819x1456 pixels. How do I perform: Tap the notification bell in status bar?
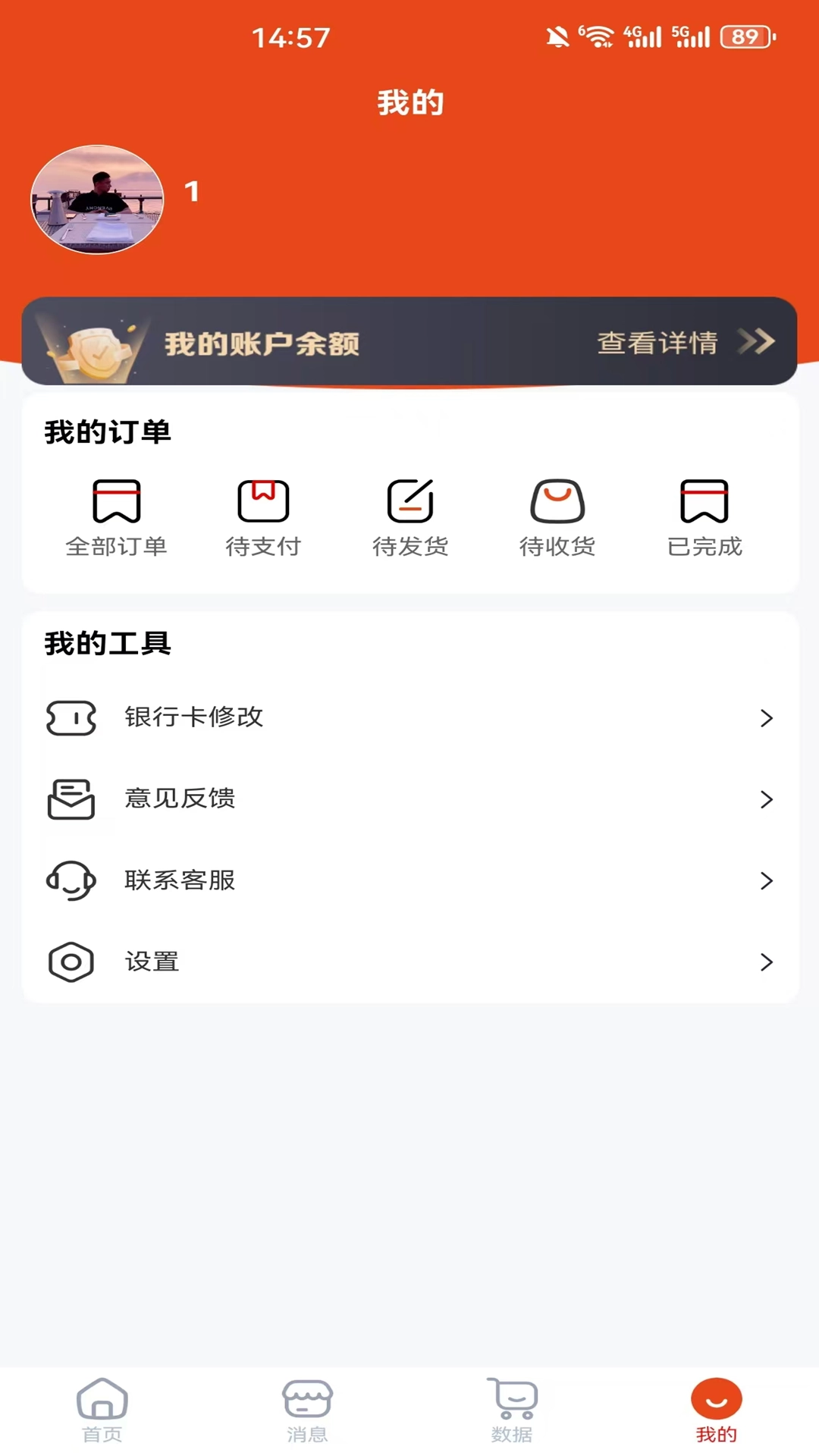559,36
